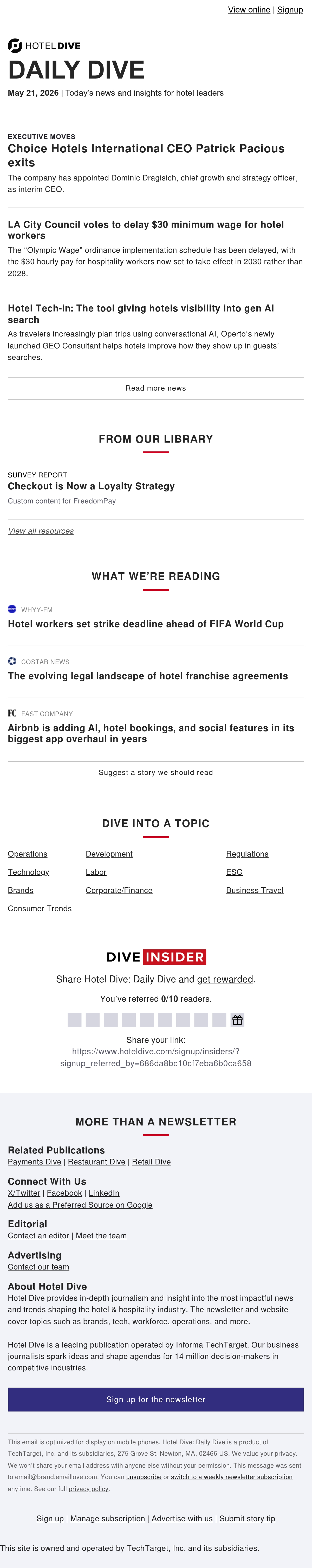312x1568 pixels.
Task: Visit Restaurant Dive publication
Action: [x=97, y=1161]
